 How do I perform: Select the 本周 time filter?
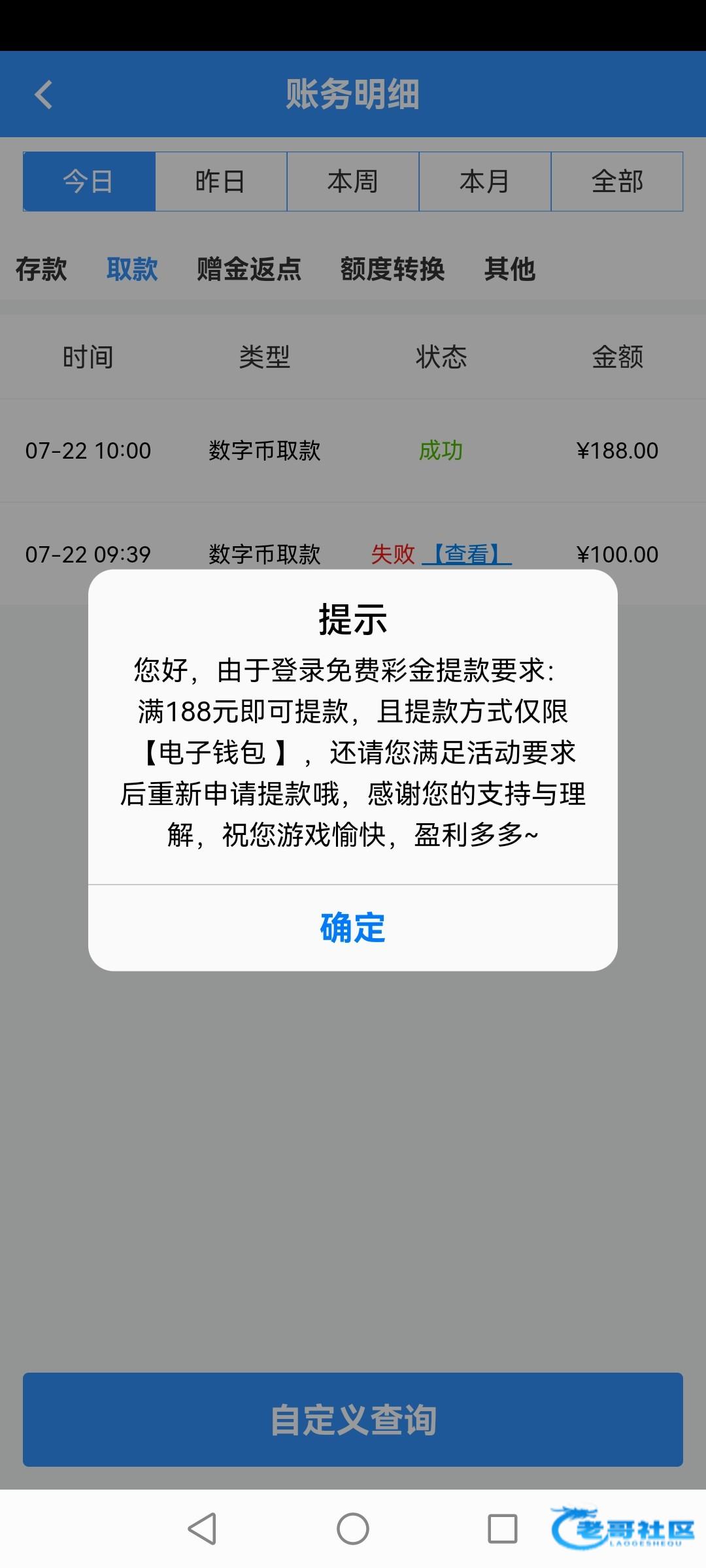click(353, 182)
